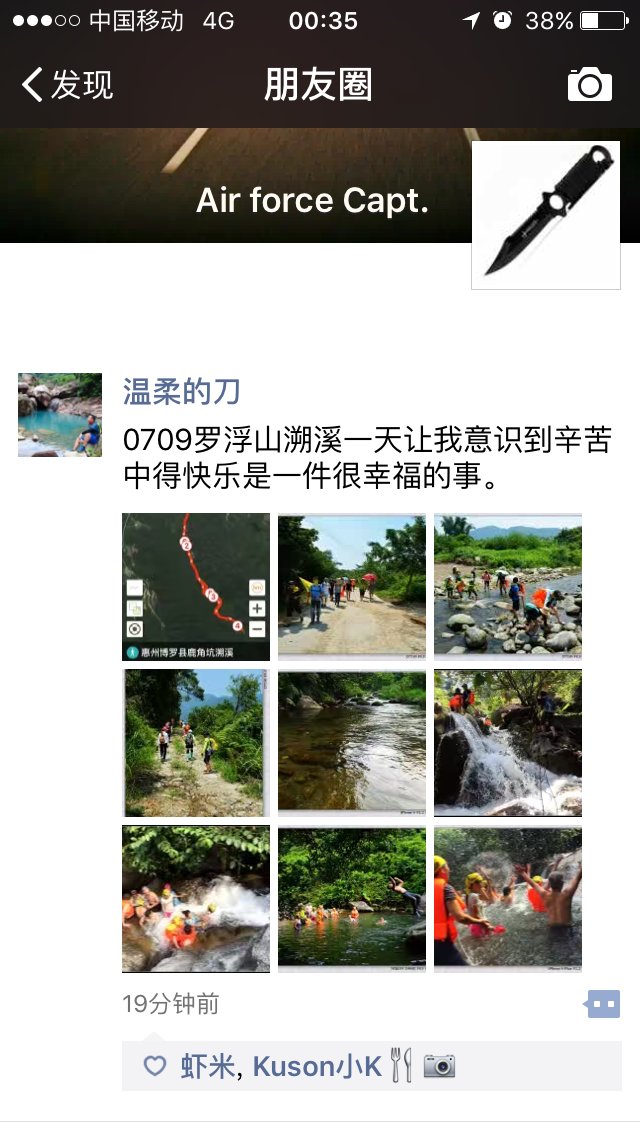Go back to 发现

pos(68,85)
